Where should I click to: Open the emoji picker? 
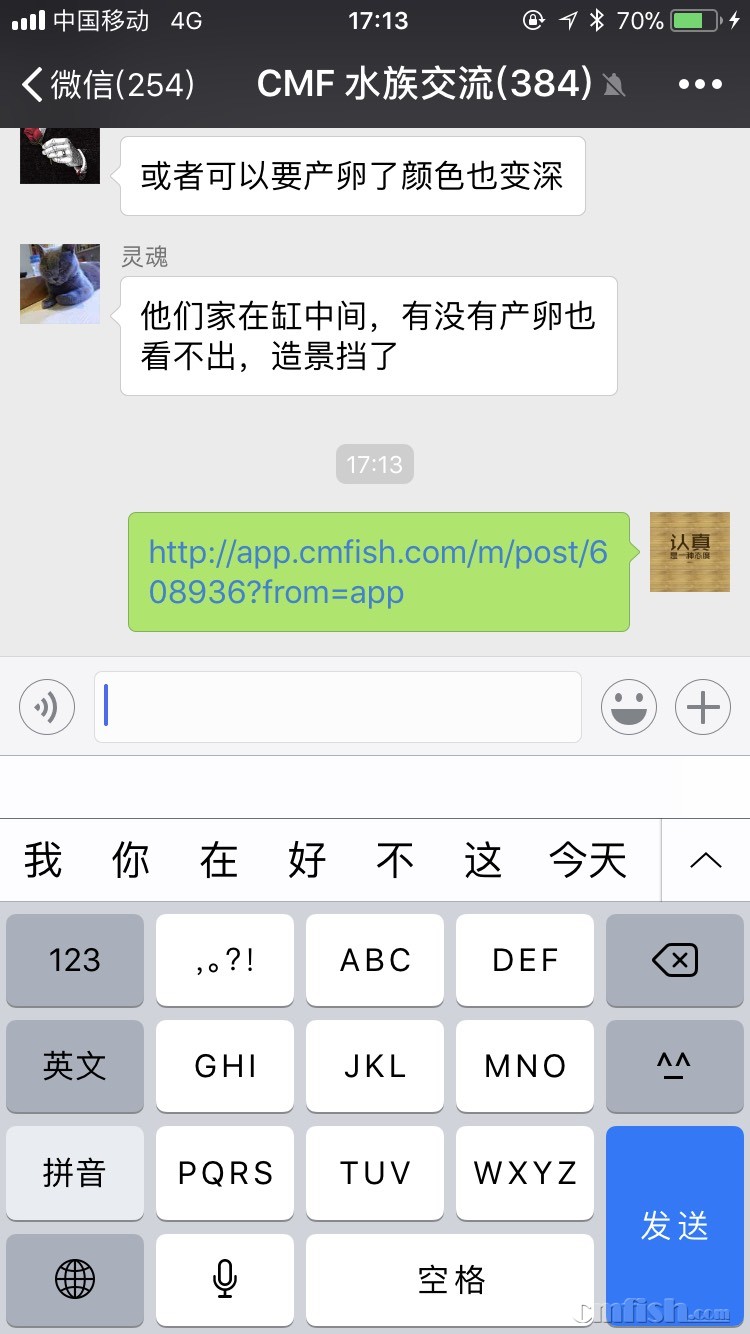pyautogui.click(x=629, y=707)
